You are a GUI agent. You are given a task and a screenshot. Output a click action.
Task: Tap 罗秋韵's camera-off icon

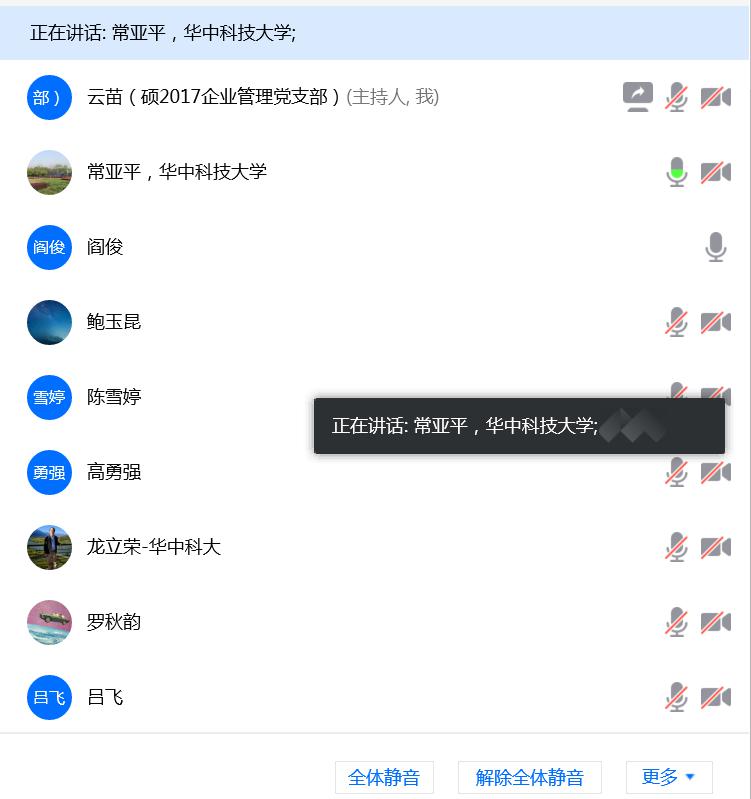coord(715,622)
